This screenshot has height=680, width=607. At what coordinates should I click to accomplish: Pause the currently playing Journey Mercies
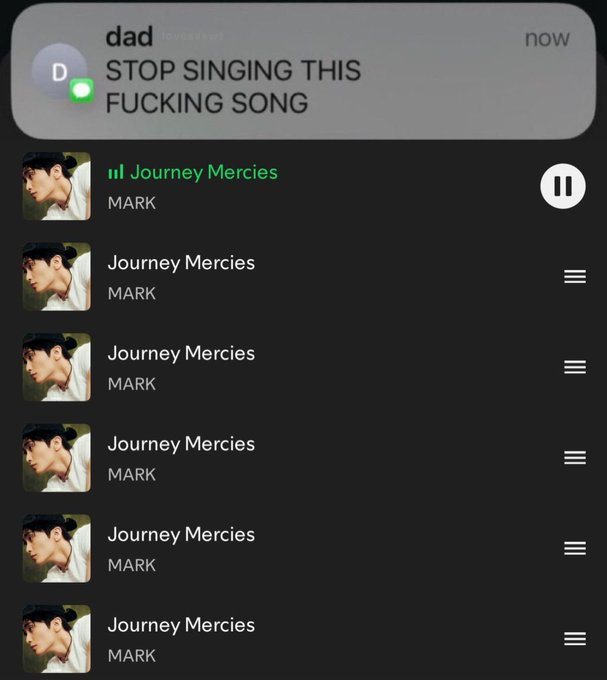point(562,186)
